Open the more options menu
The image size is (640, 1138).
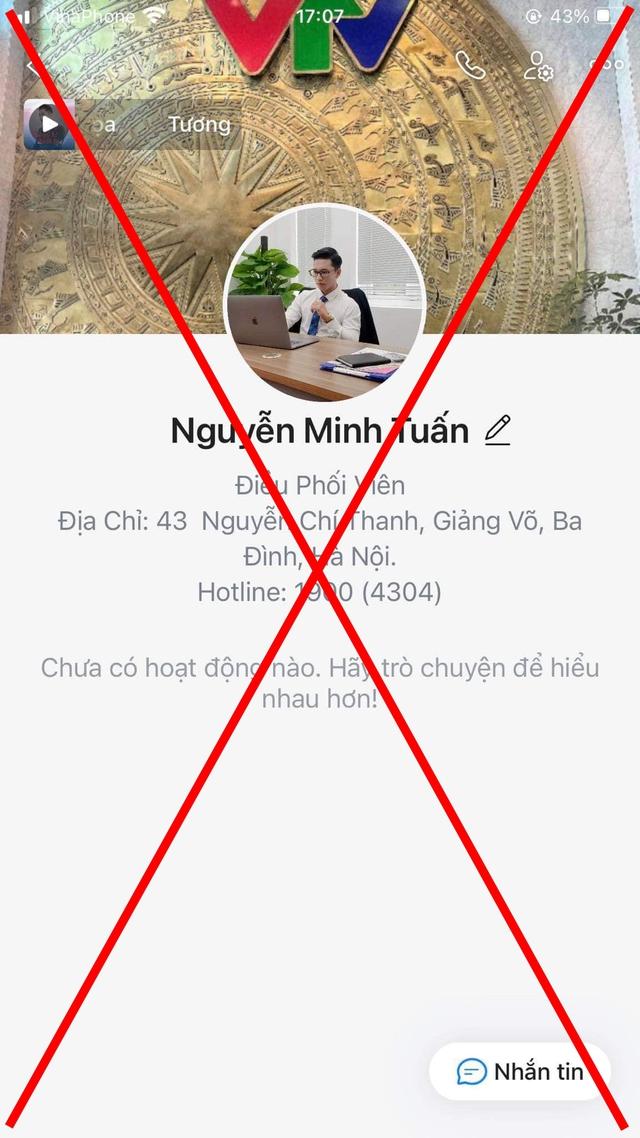point(606,66)
